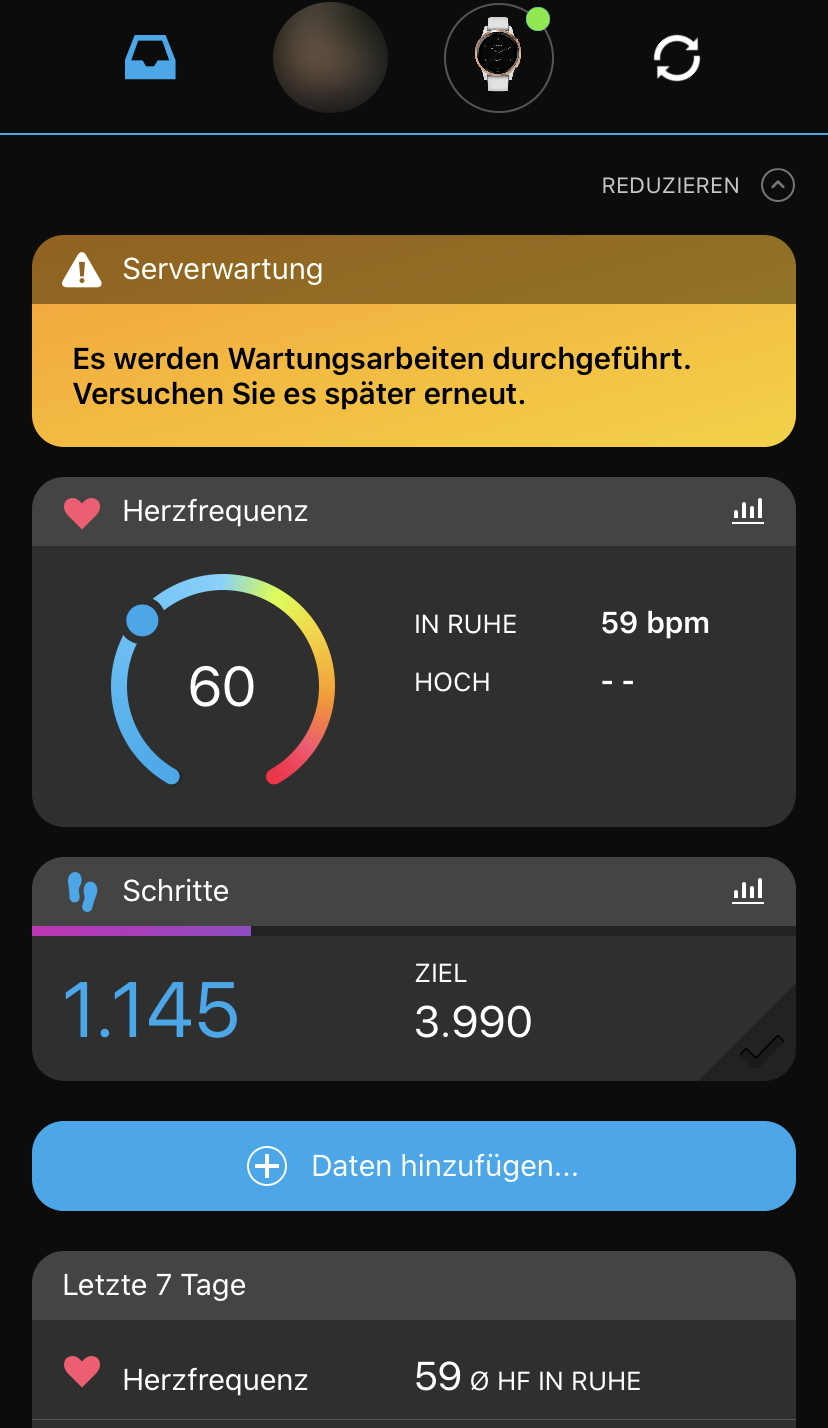Image resolution: width=828 pixels, height=1428 pixels.
Task: Open the profile picture
Action: tap(330, 58)
